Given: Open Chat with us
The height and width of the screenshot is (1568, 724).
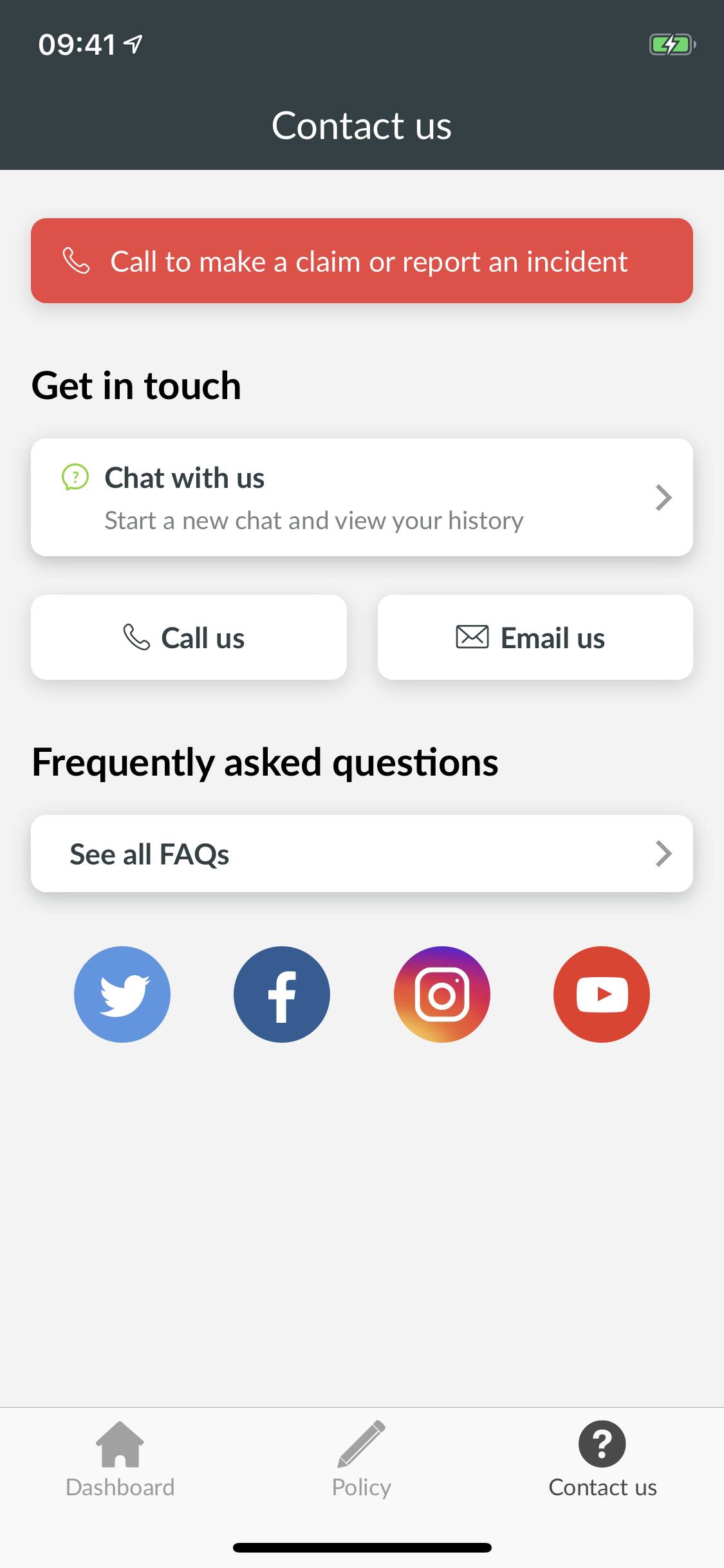Looking at the screenshot, I should point(362,498).
